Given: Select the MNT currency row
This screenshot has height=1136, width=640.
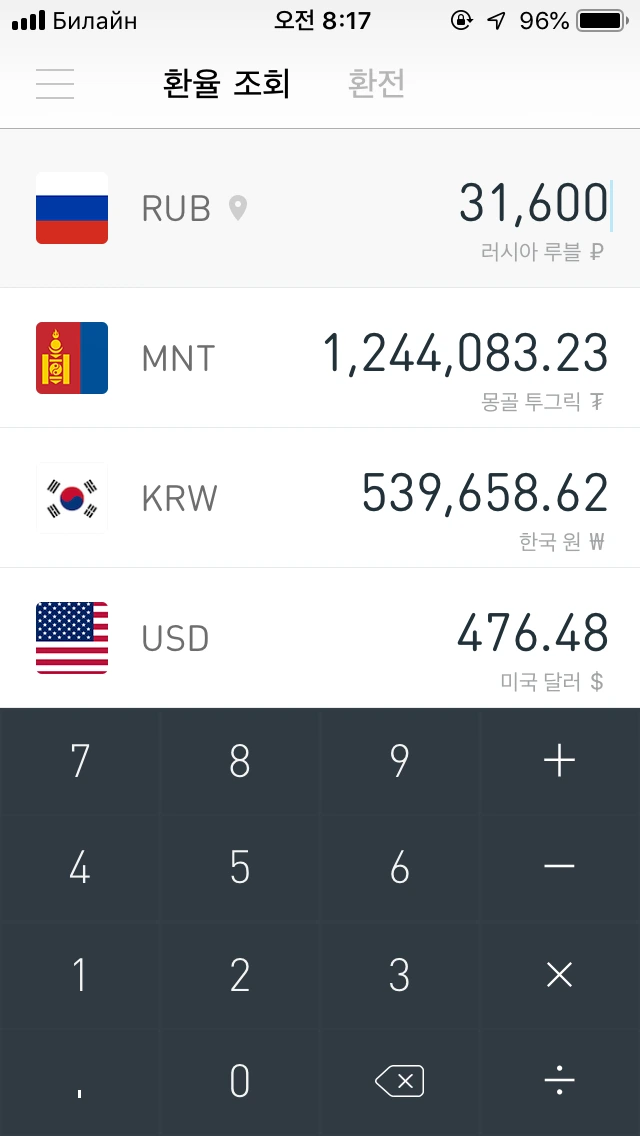Looking at the screenshot, I should coord(320,358).
